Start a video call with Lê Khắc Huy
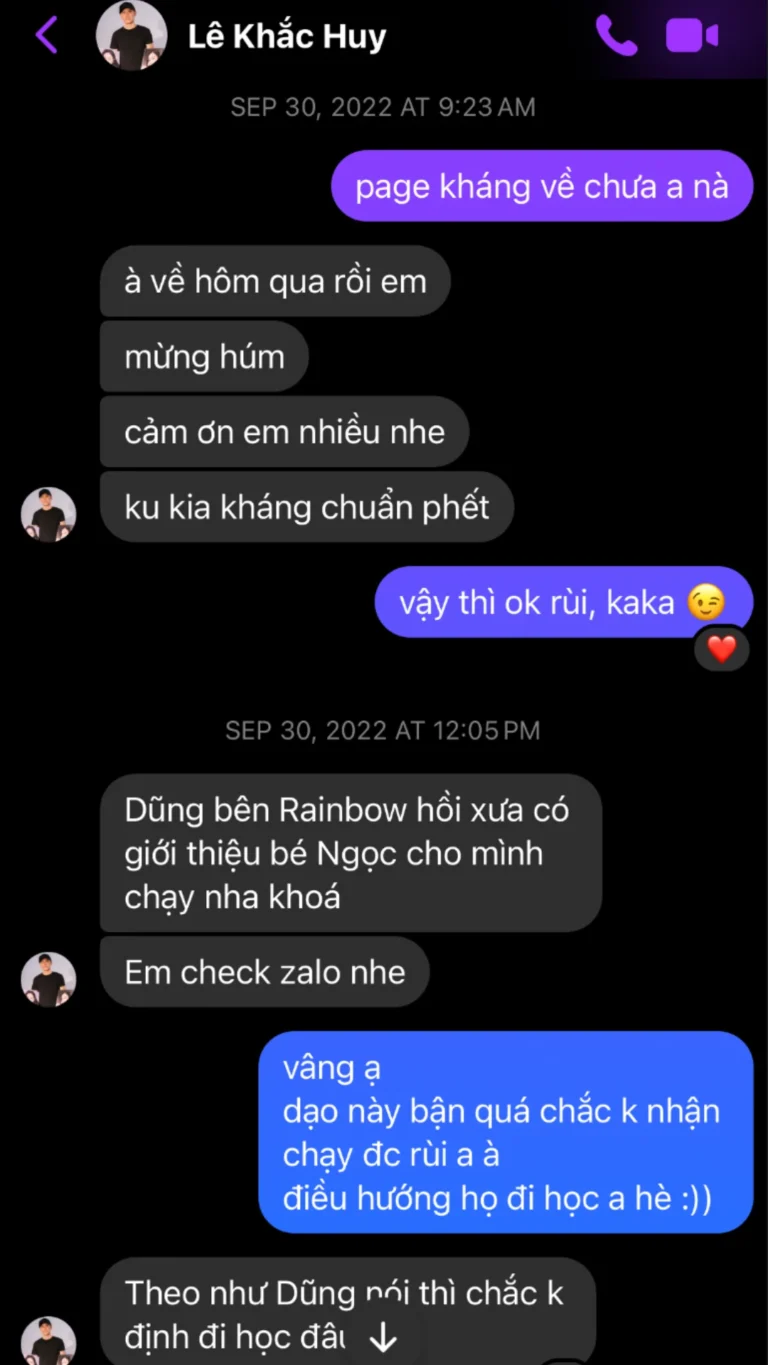The width and height of the screenshot is (768, 1365). tap(692, 36)
